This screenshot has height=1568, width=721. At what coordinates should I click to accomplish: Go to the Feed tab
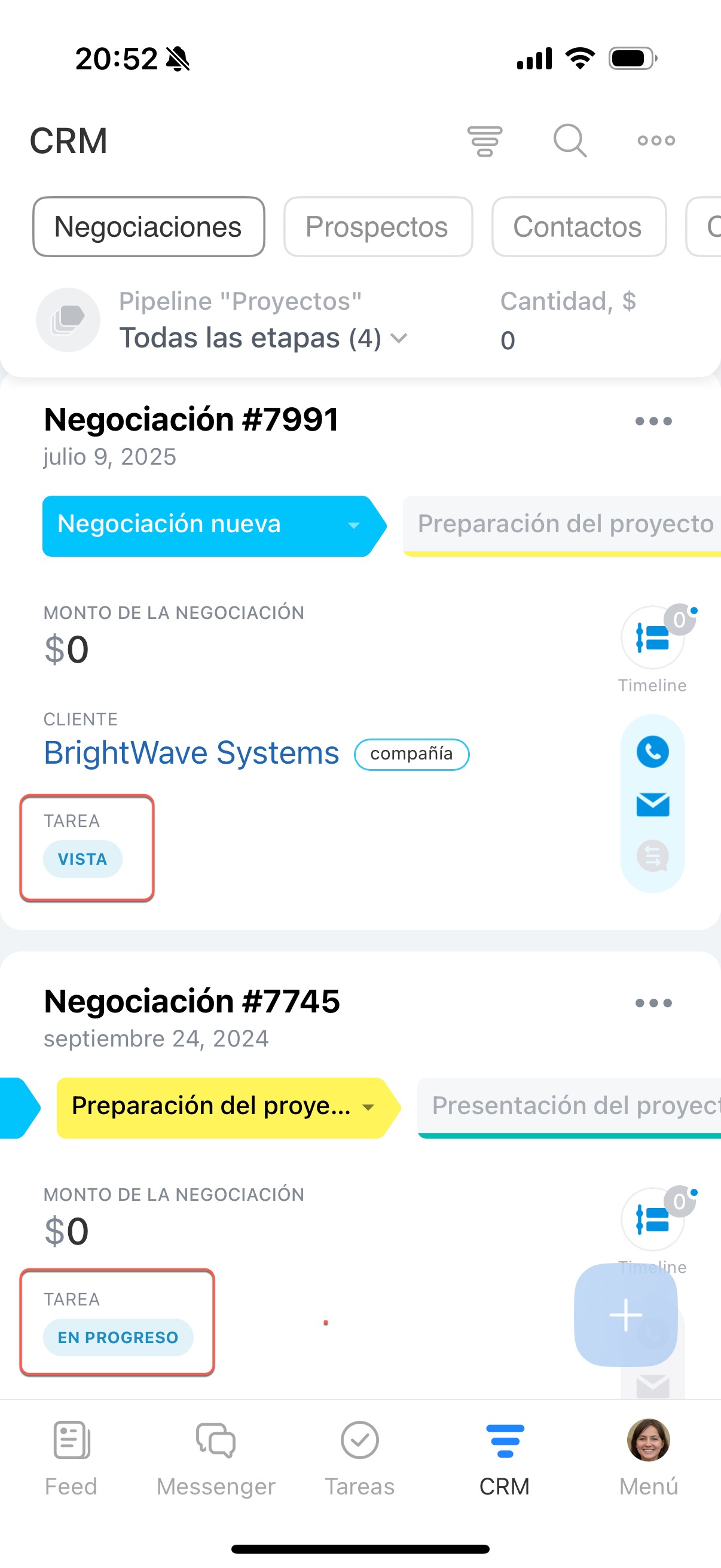[71, 1457]
